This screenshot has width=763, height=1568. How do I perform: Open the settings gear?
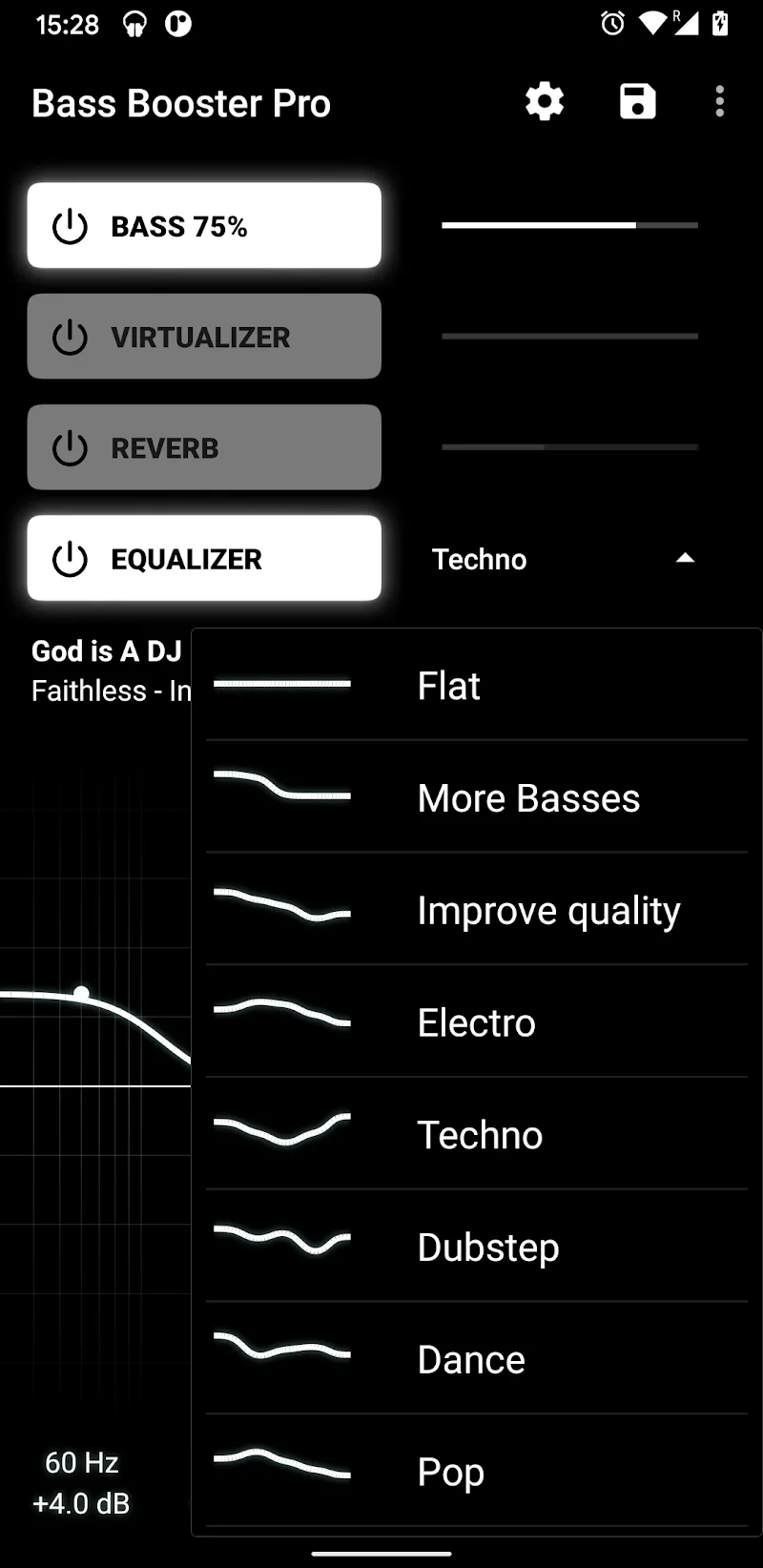click(544, 101)
